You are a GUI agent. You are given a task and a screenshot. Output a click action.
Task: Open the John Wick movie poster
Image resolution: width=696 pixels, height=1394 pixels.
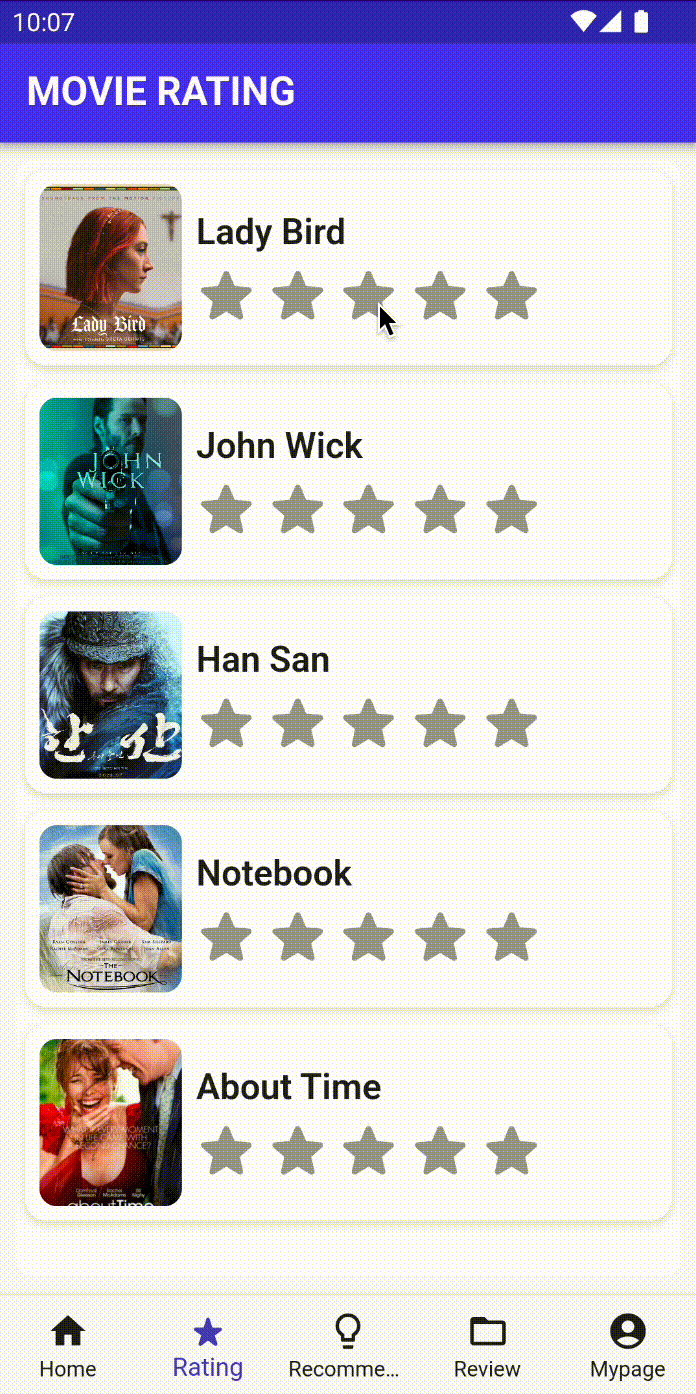[x=110, y=481]
